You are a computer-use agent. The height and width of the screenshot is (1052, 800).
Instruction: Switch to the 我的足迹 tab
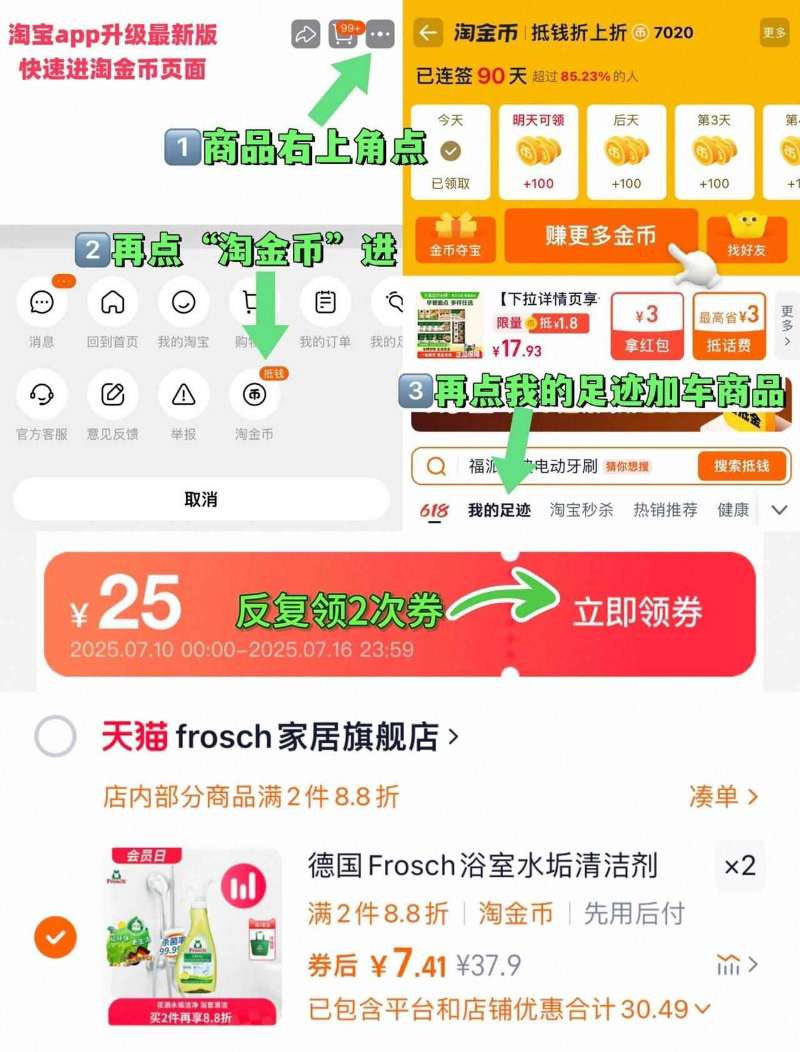pos(498,511)
